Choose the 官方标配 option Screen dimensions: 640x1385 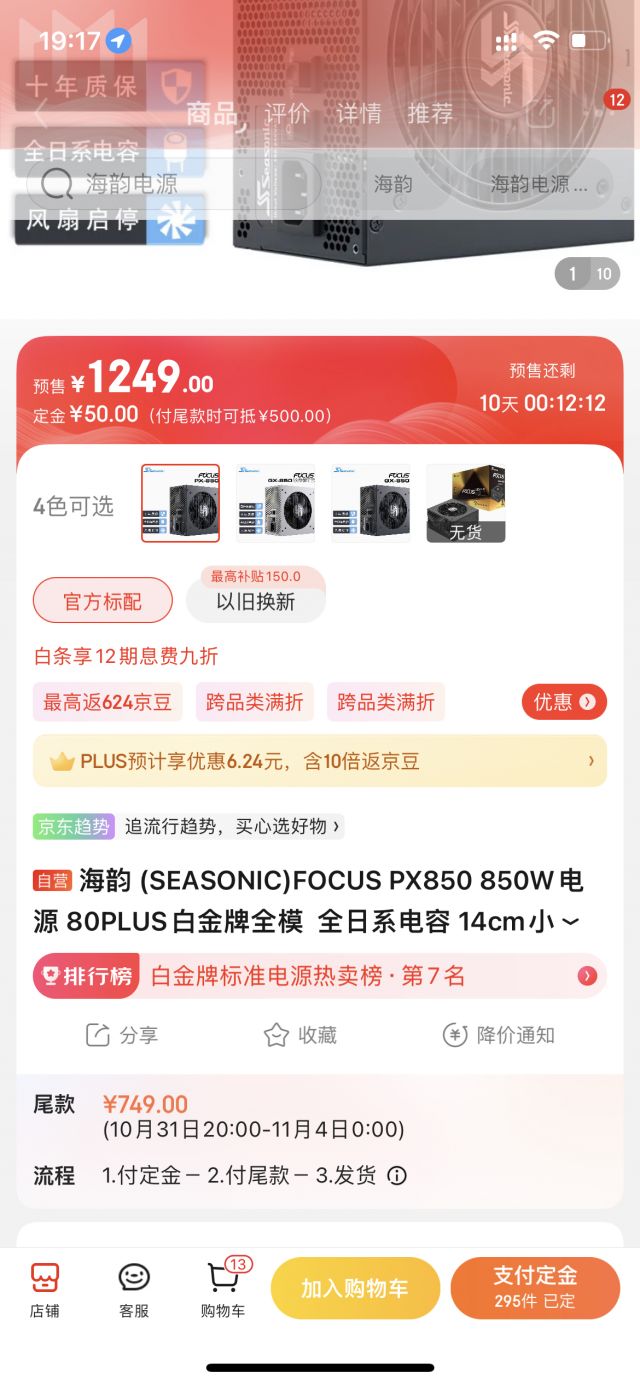pos(103,602)
